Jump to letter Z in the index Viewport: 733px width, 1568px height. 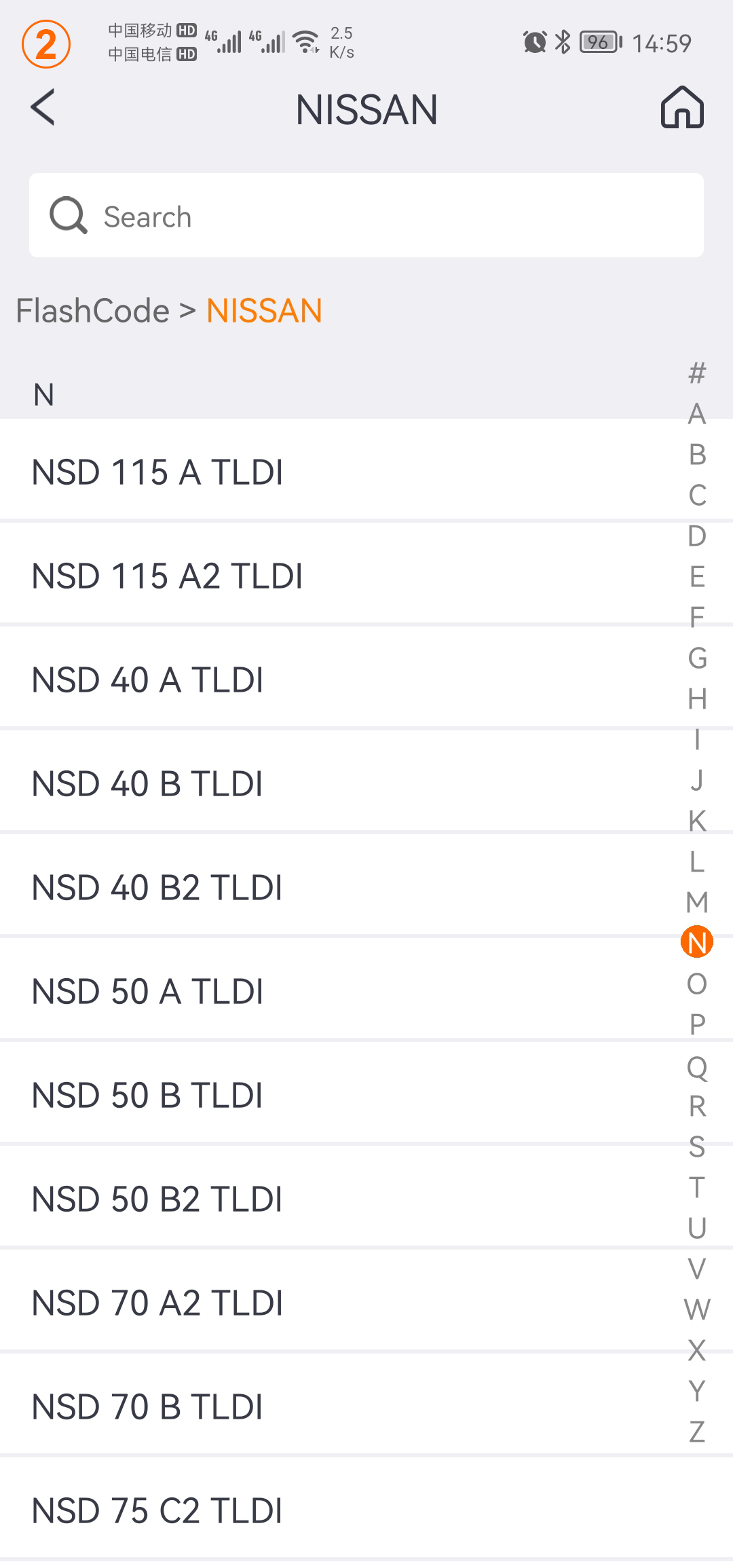697,1432
